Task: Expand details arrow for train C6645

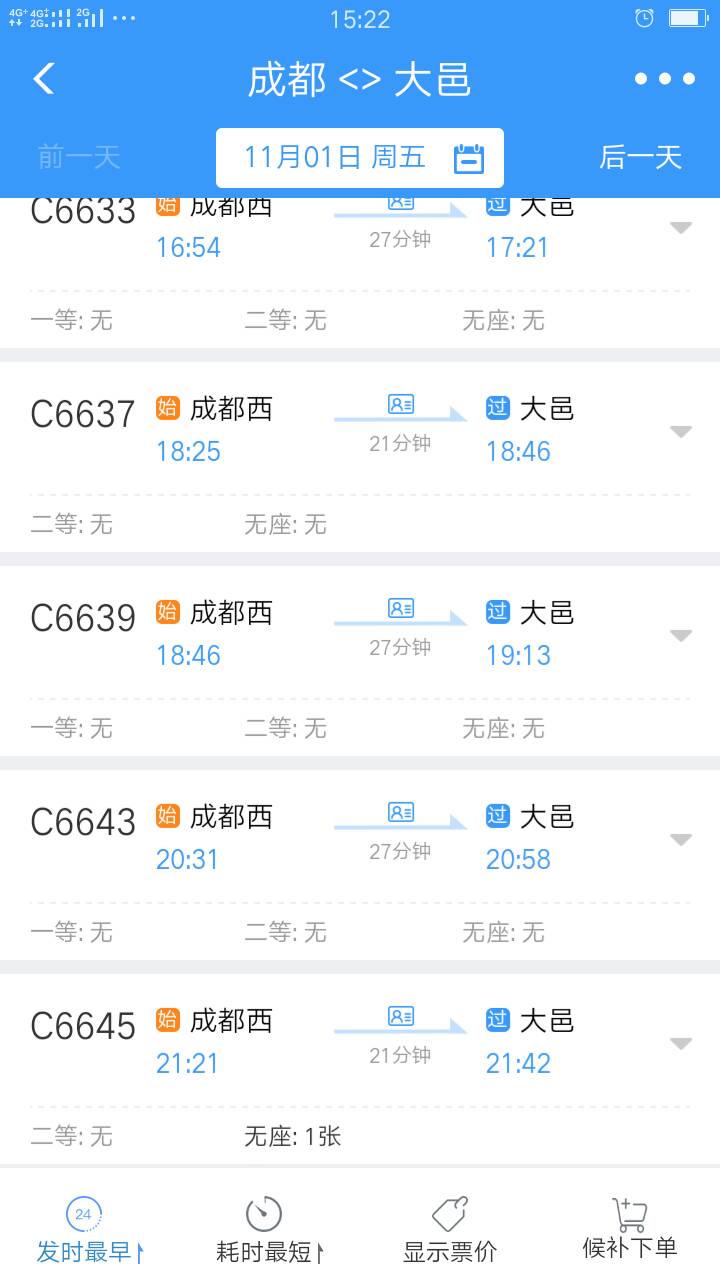Action: (681, 1044)
